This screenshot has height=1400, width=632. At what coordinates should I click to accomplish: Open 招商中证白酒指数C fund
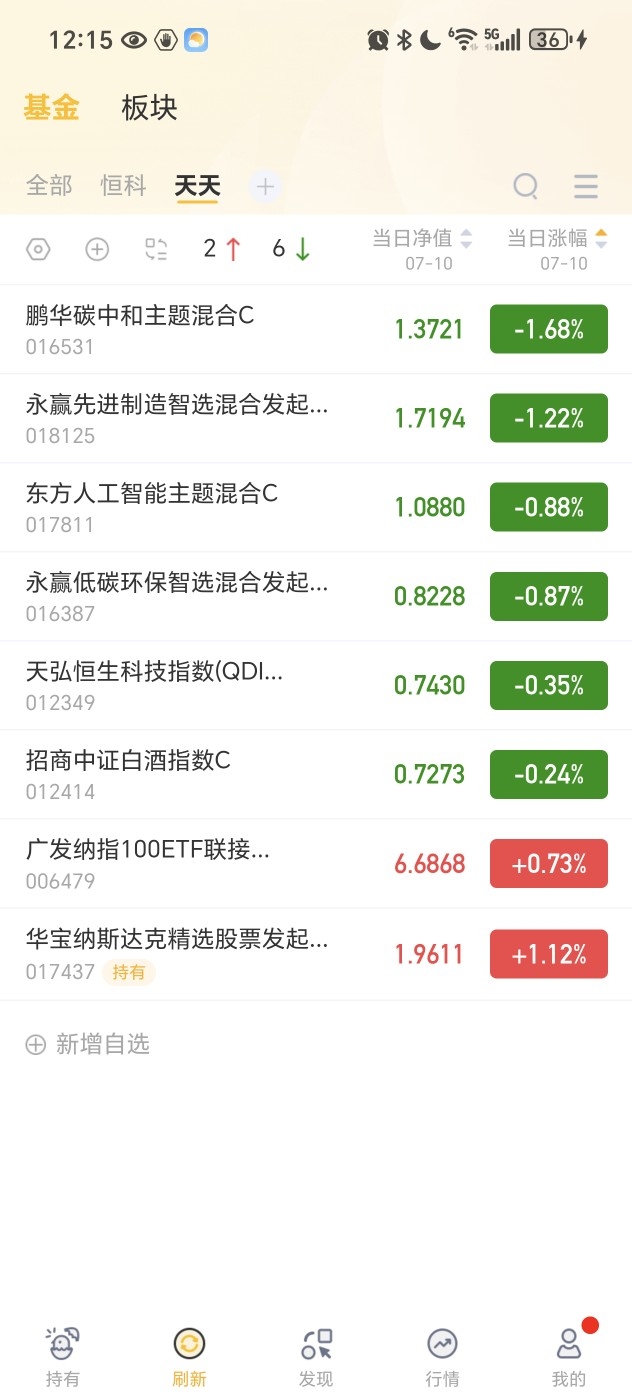pyautogui.click(x=316, y=774)
